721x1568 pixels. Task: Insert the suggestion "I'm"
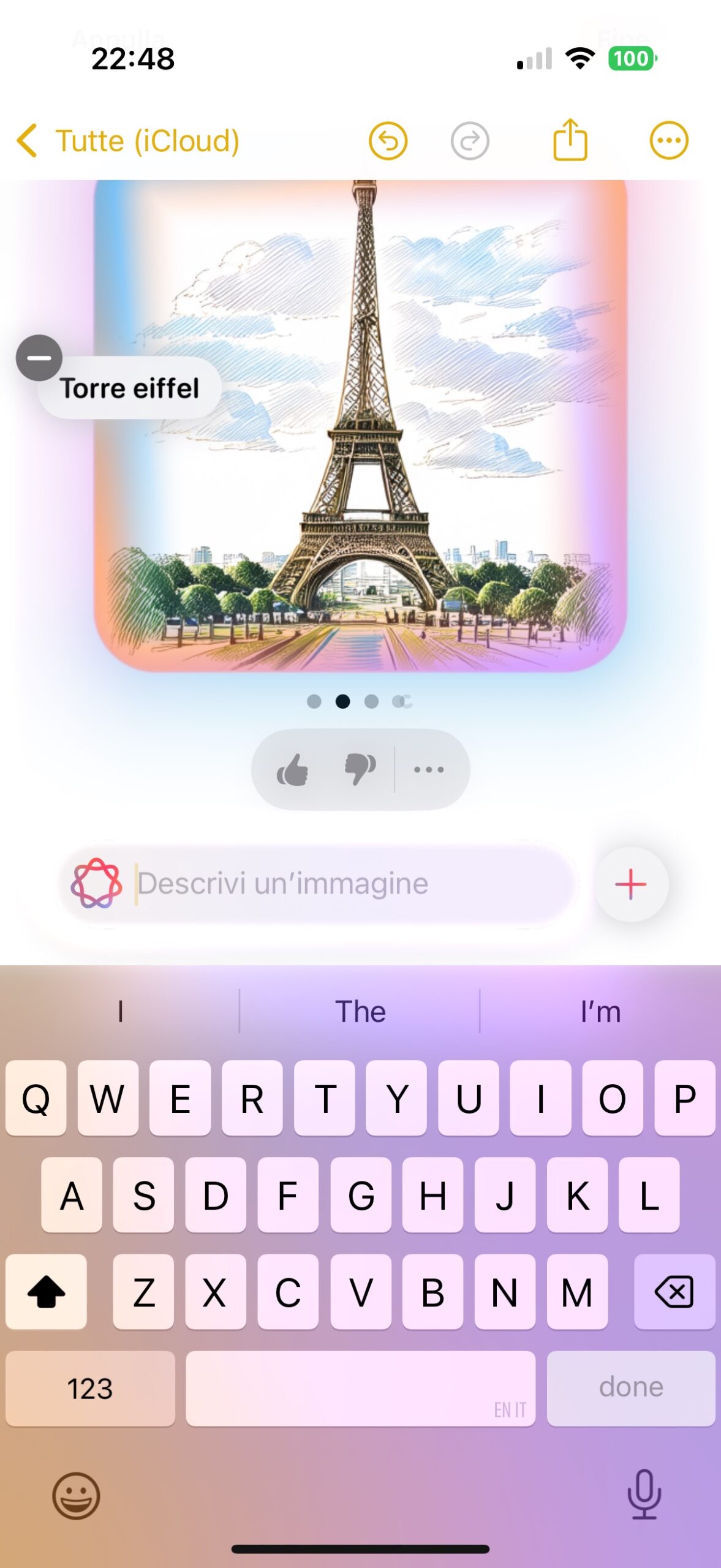pyautogui.click(x=600, y=1011)
